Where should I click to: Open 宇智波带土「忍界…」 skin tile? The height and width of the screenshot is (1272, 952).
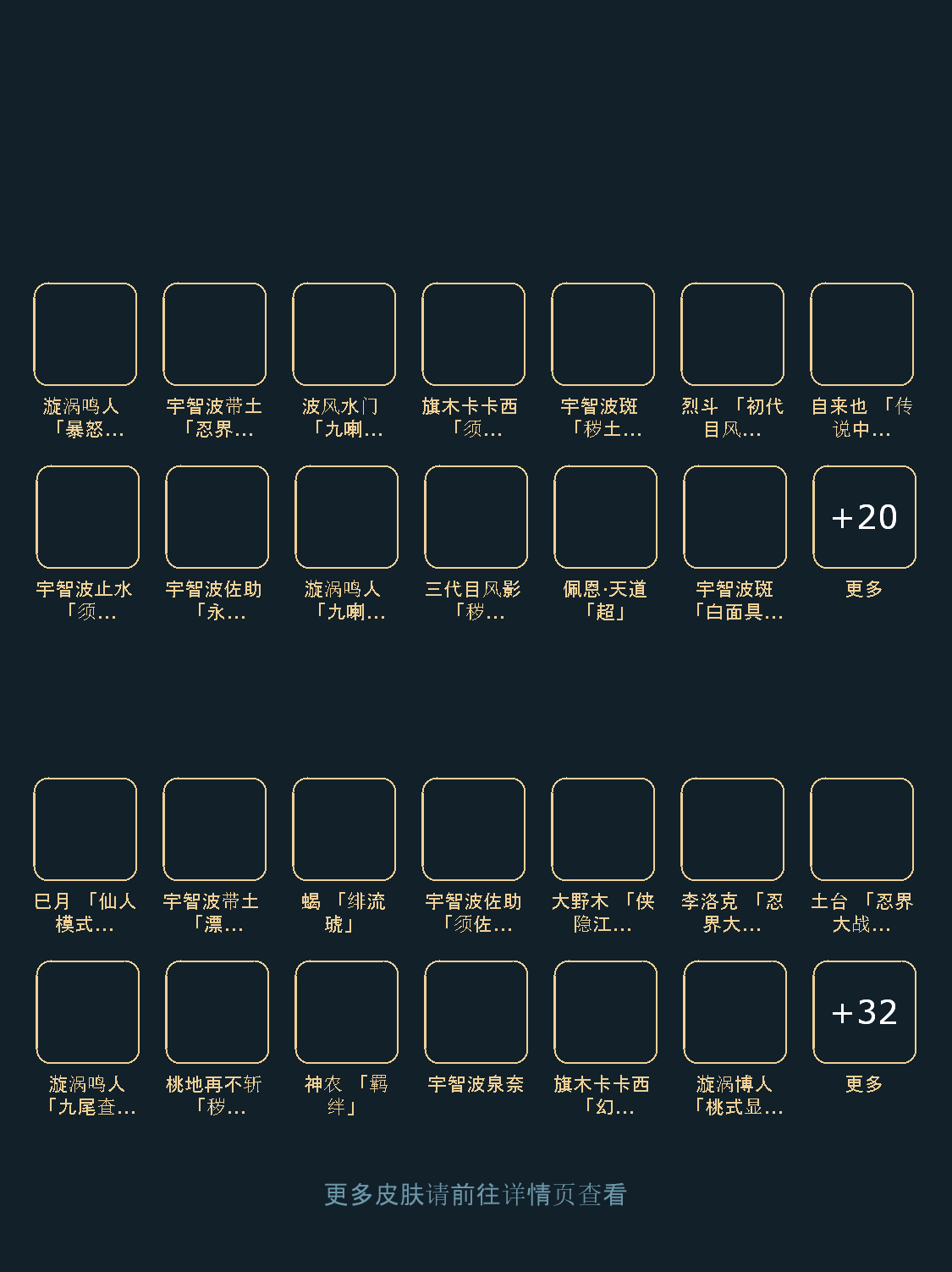(214, 334)
